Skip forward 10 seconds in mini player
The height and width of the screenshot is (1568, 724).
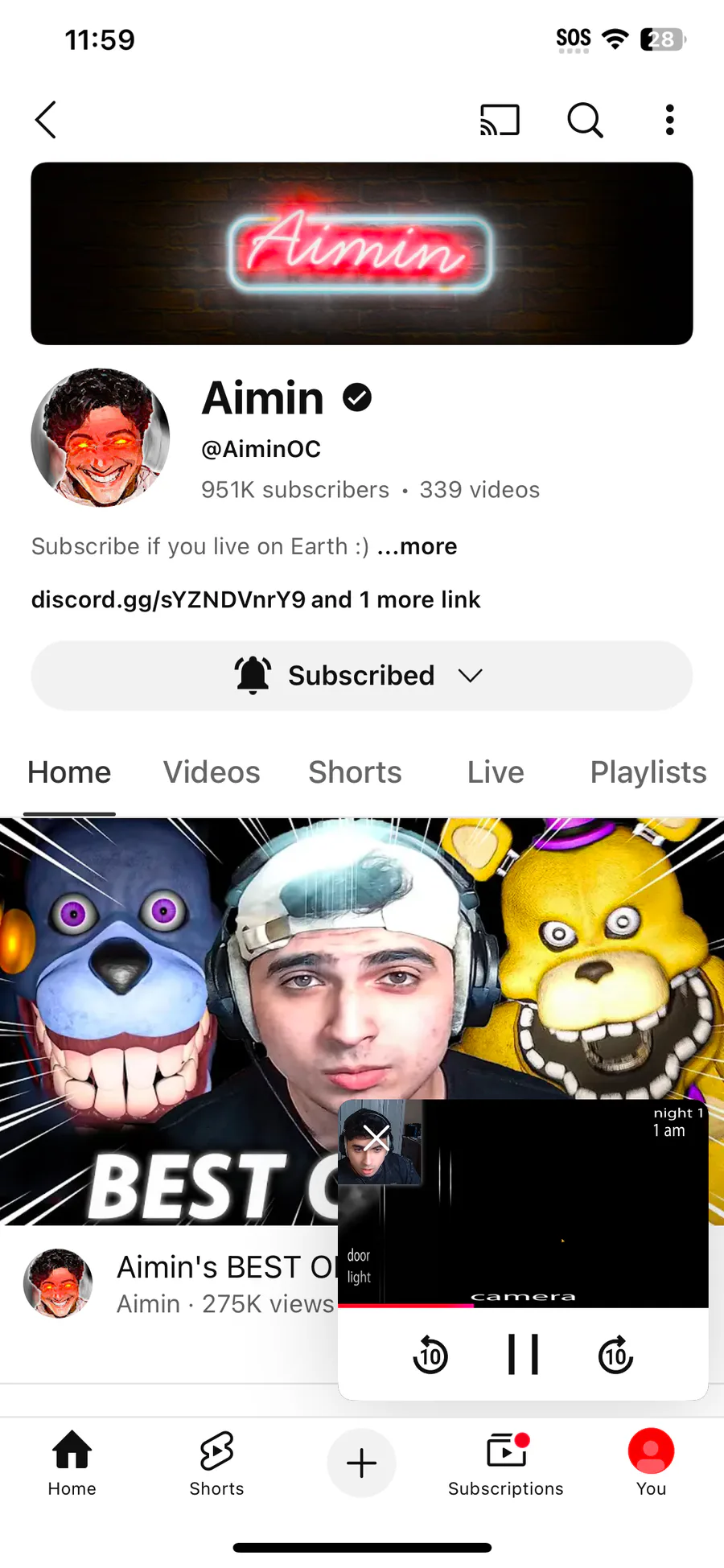point(615,1355)
